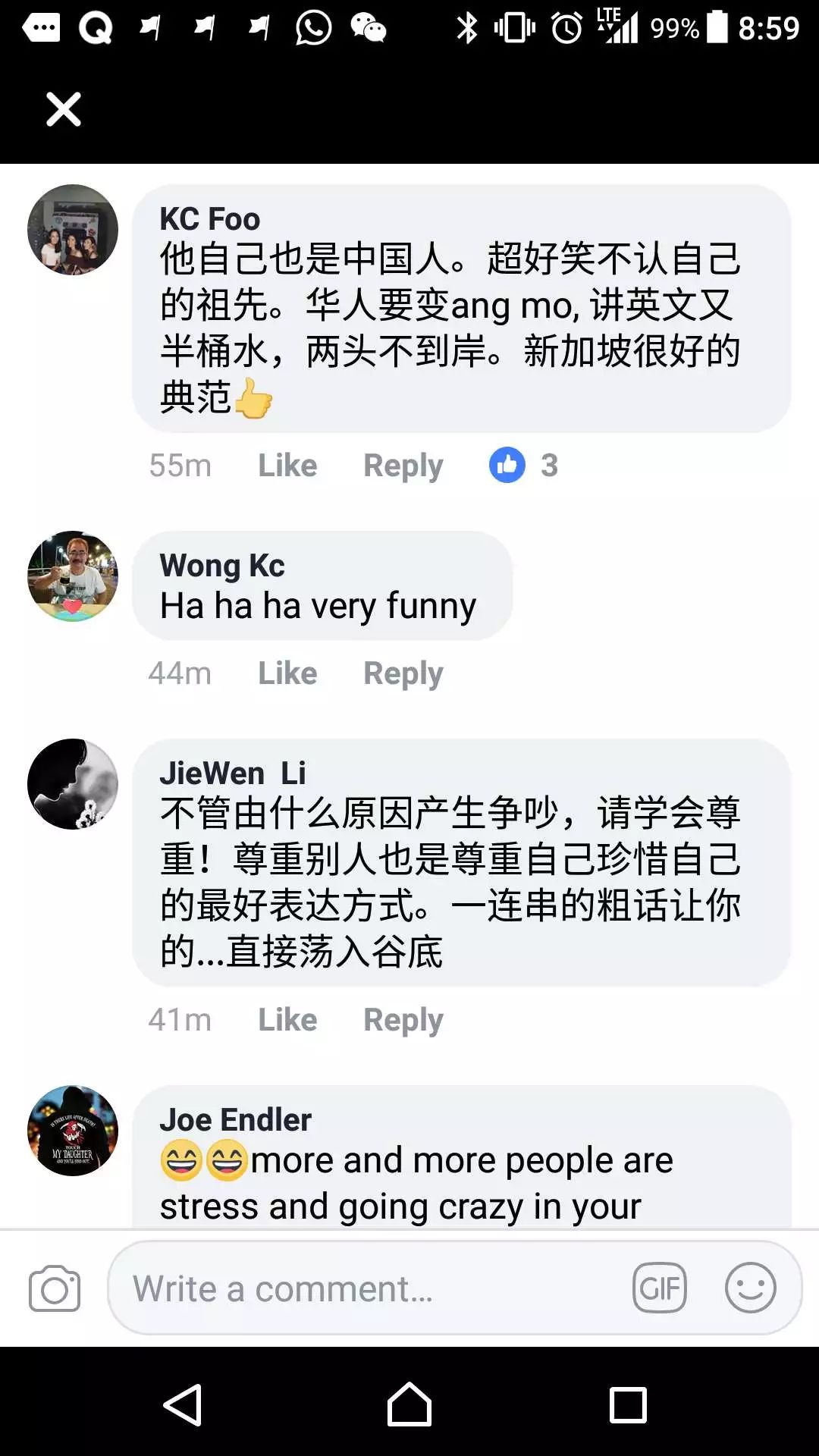Go back using the system back button
The height and width of the screenshot is (1456, 819).
click(x=184, y=1405)
